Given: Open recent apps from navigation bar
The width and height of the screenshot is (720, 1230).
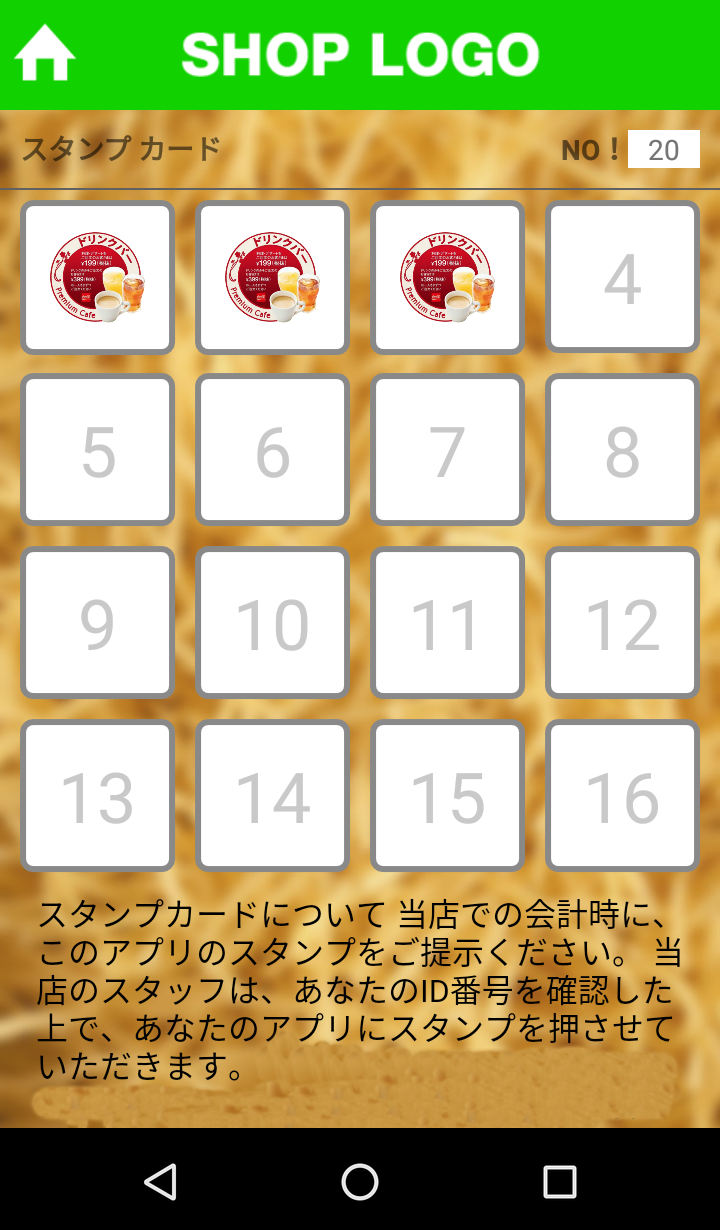Looking at the screenshot, I should tap(560, 1181).
